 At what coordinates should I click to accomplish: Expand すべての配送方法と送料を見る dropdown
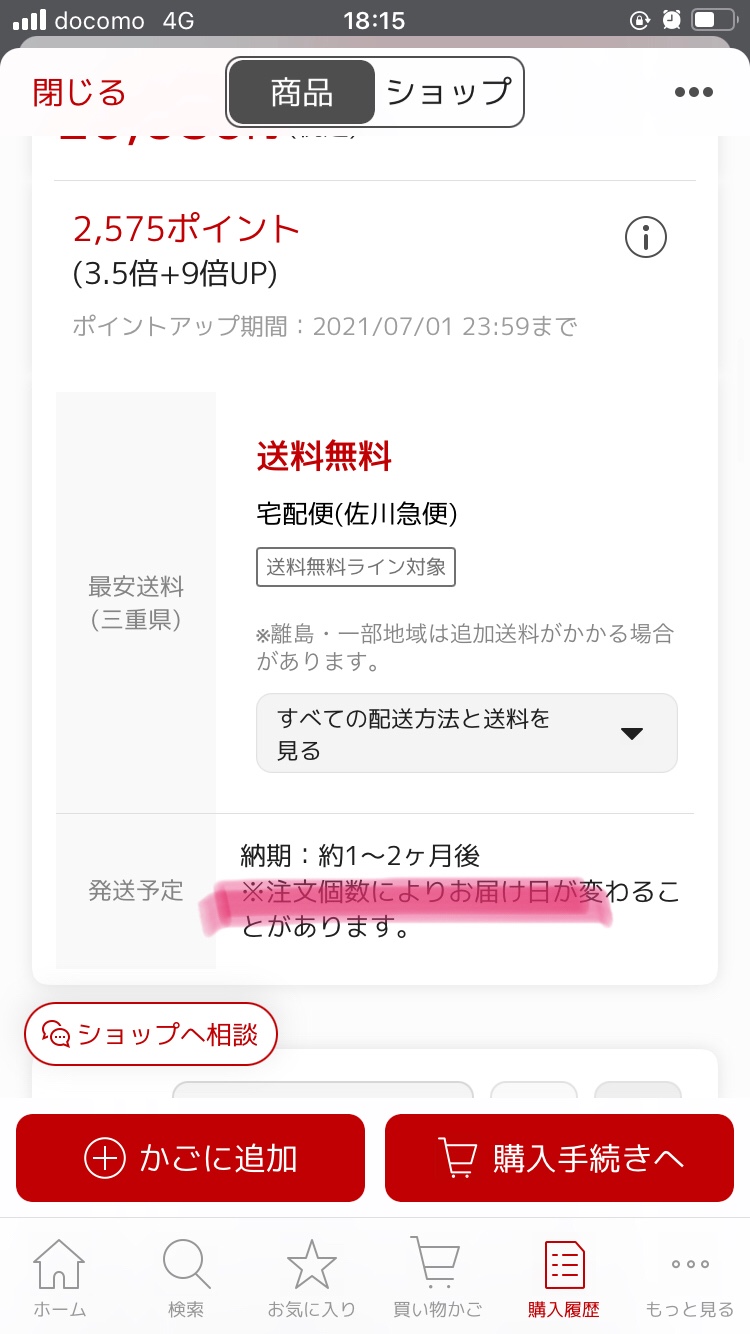coord(467,733)
